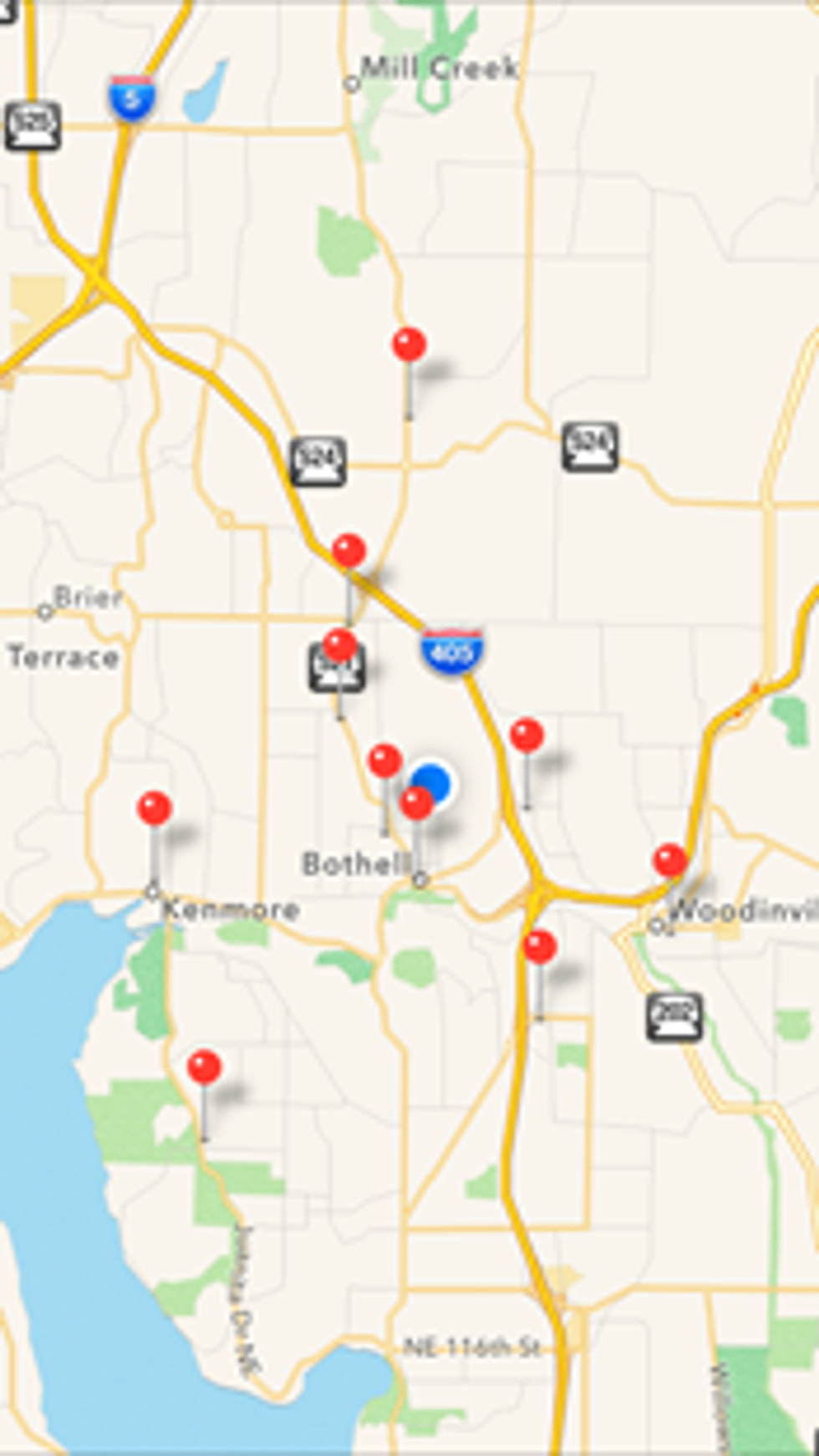Select the pin east of the I-405 shield
The height and width of the screenshot is (1456, 819).
[526, 736]
